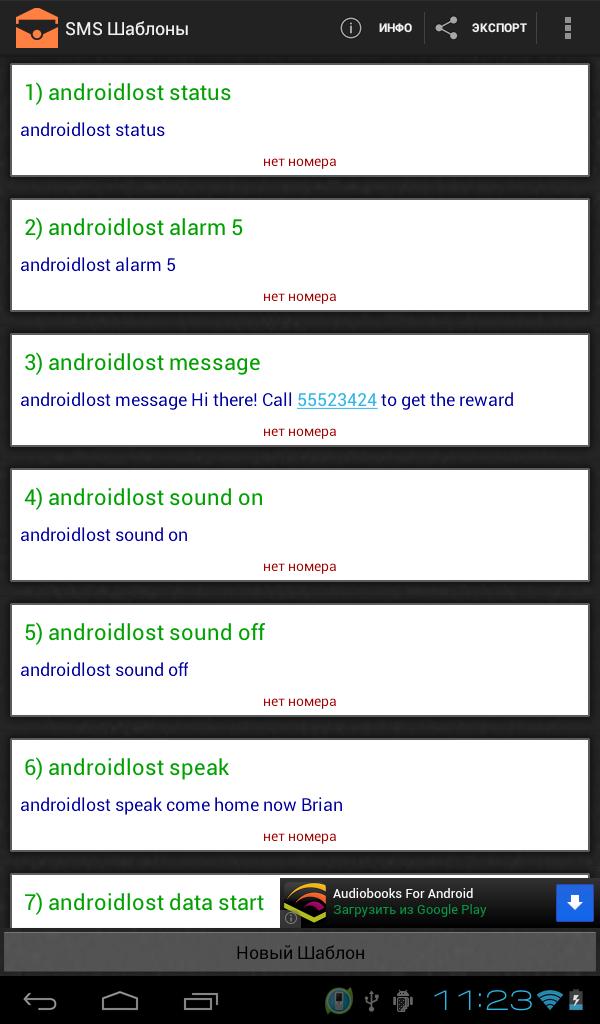Create a template with Новый Шаблон

(299, 953)
